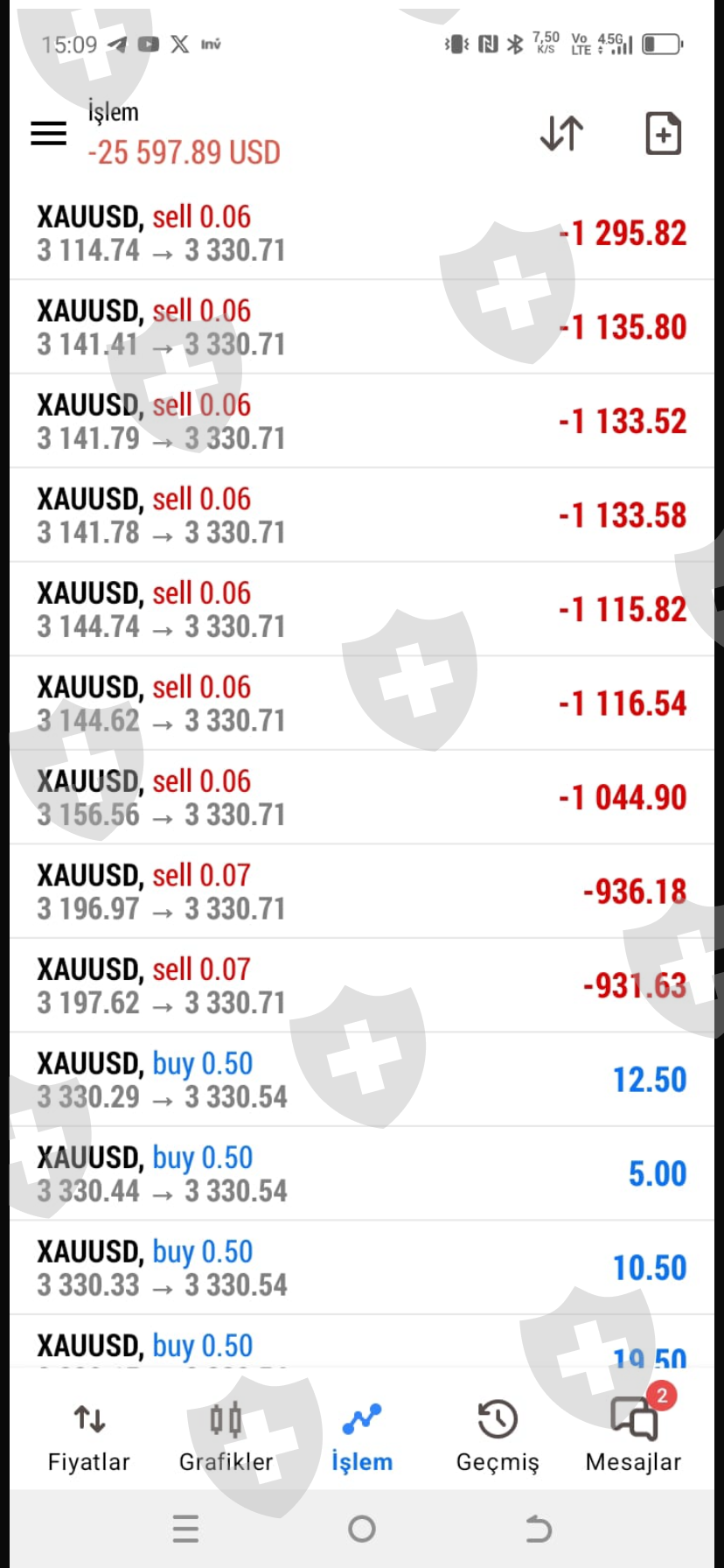Expand the sell position opened at 3 141.79
The width and height of the screenshot is (724, 1568).
coord(361,421)
